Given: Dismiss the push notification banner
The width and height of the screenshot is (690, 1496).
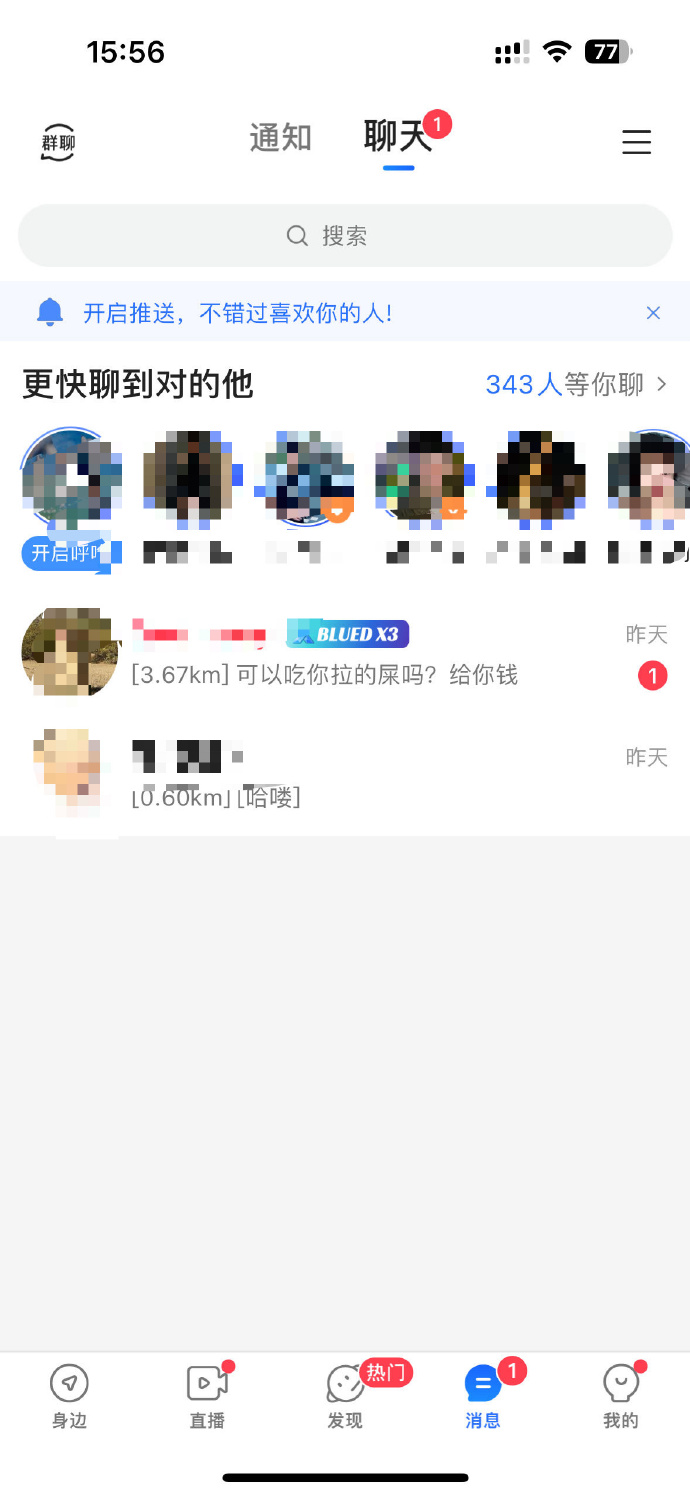Looking at the screenshot, I should click(653, 313).
